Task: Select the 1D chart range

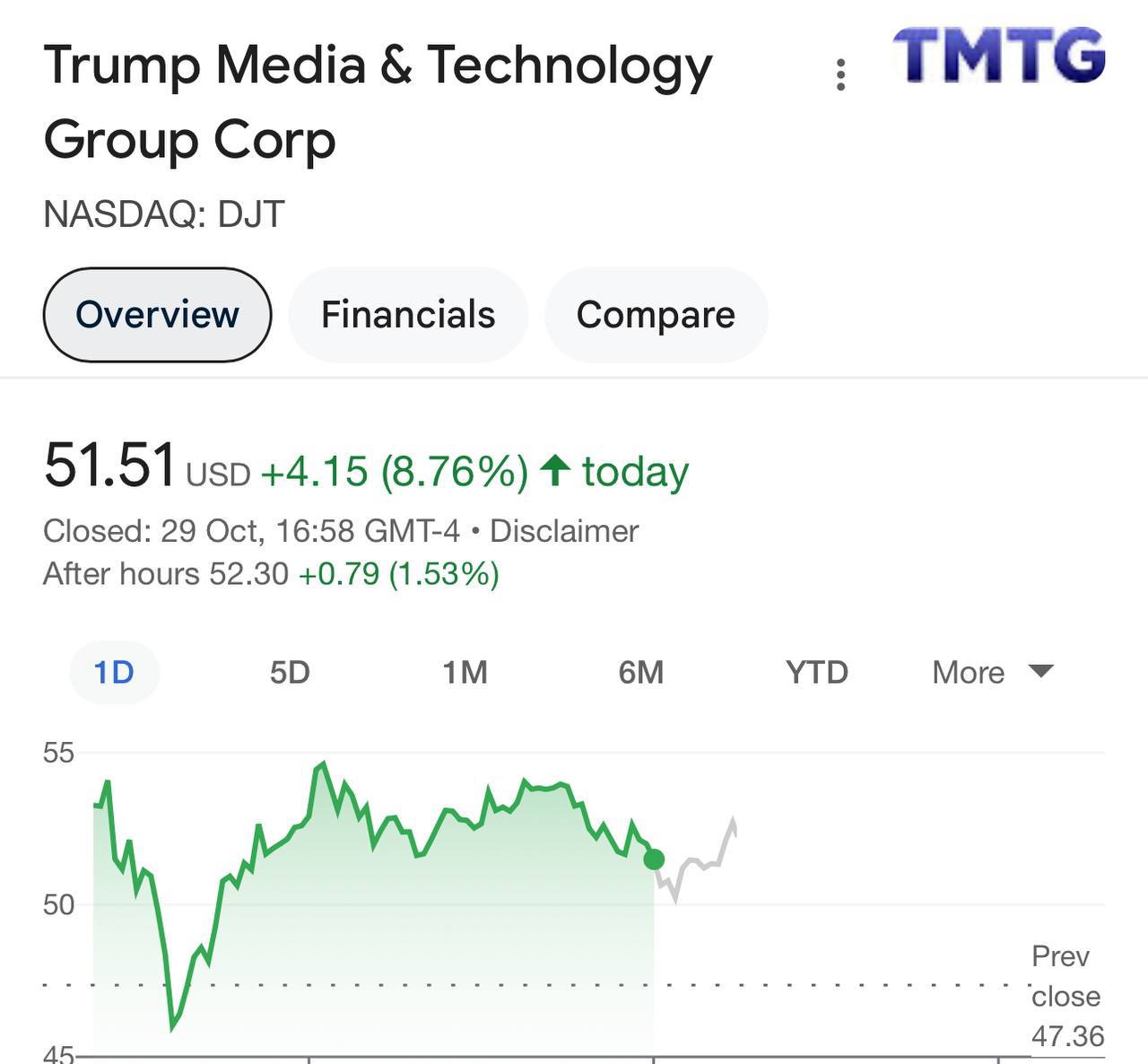Action: coord(114,672)
